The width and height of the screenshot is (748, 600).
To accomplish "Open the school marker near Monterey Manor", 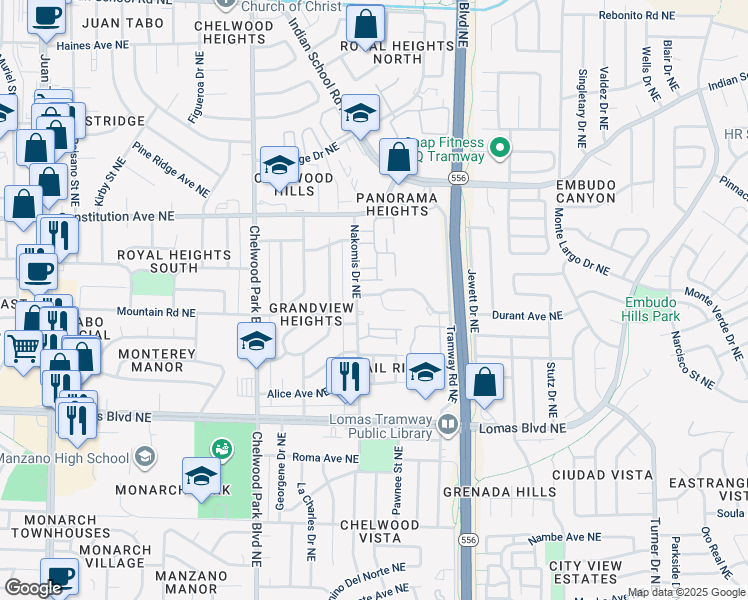I will pos(256,341).
